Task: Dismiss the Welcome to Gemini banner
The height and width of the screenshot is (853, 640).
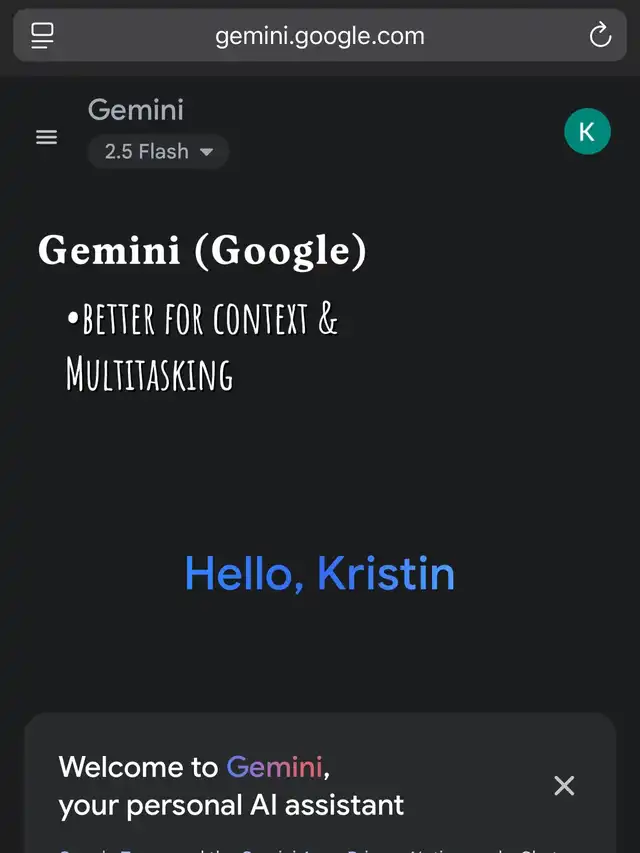Action: pyautogui.click(x=564, y=786)
